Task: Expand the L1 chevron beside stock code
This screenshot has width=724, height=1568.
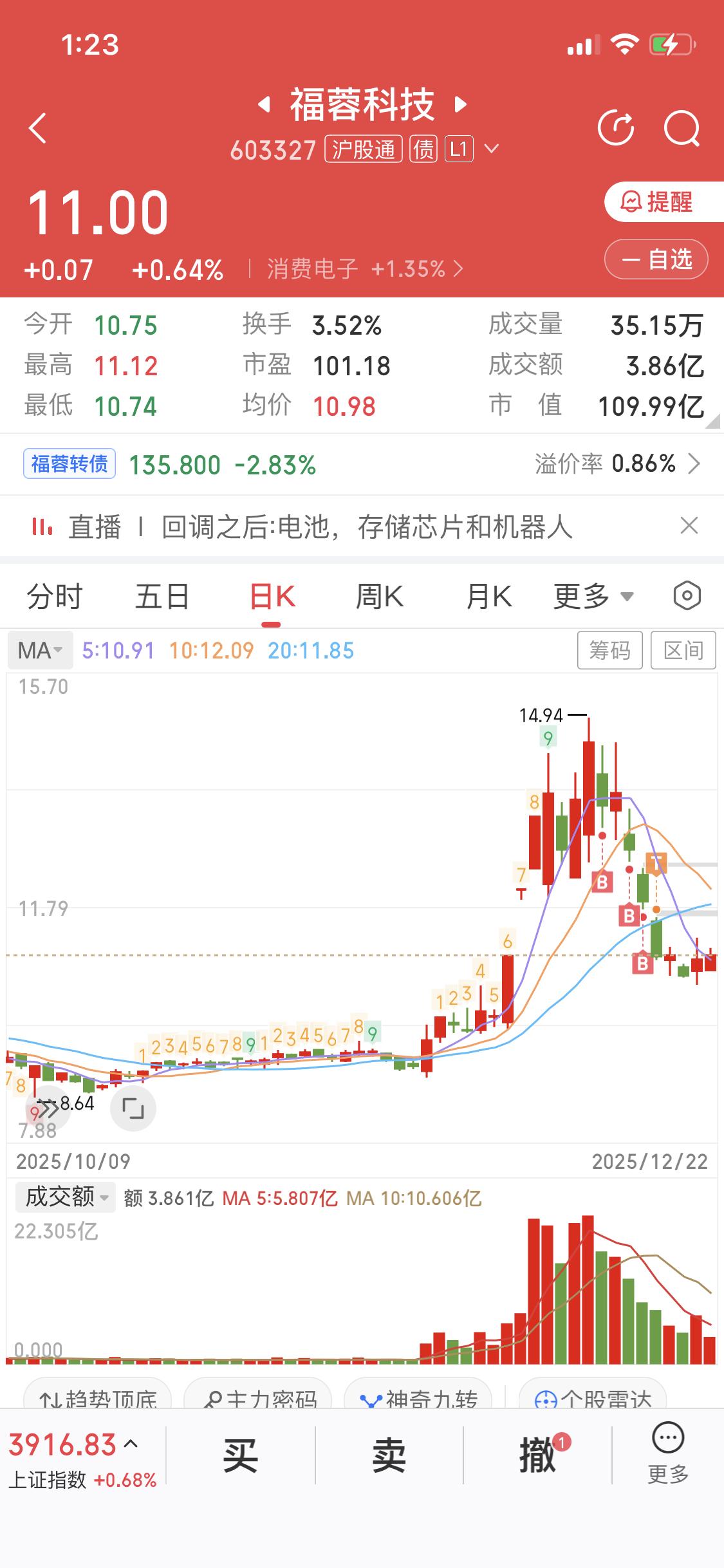Action: point(492,149)
